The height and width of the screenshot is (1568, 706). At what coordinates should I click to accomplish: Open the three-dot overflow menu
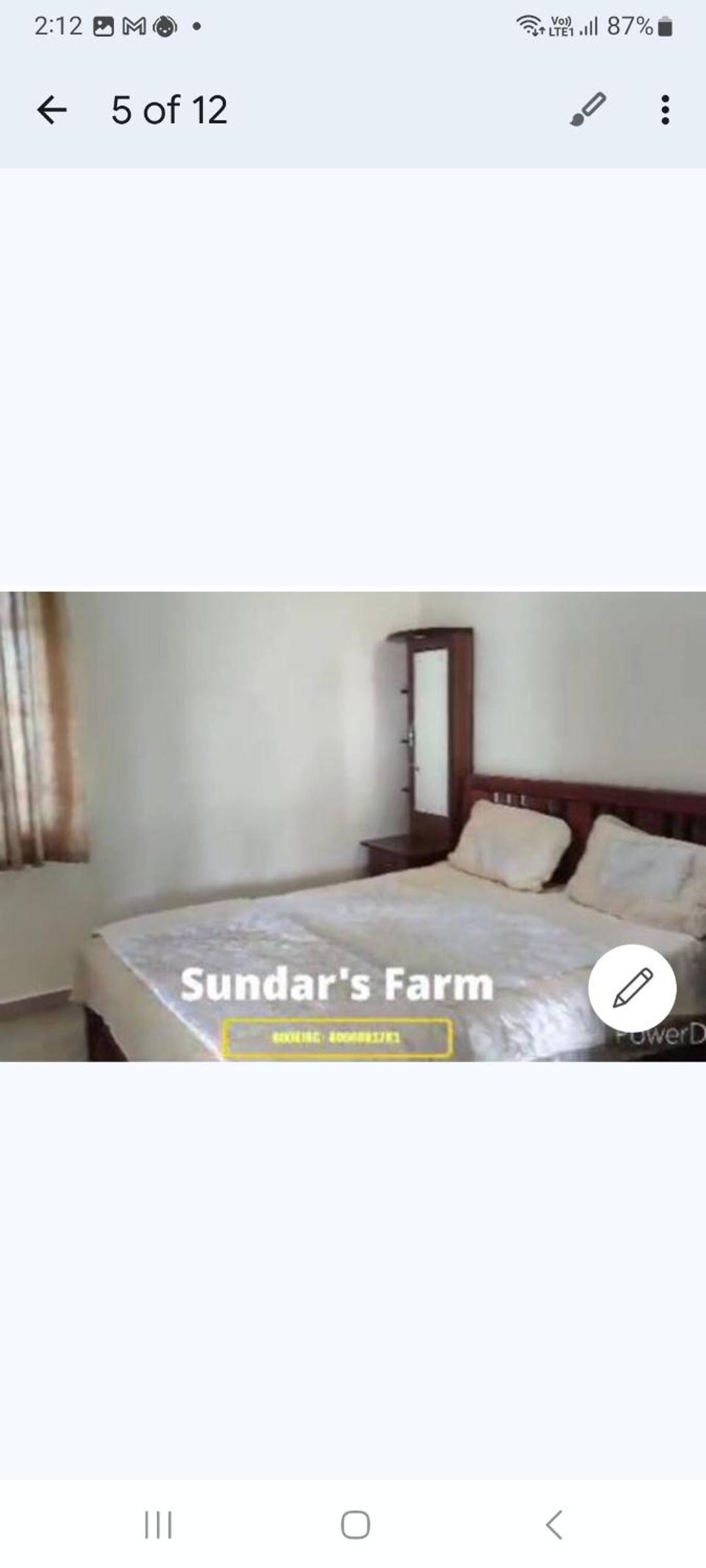665,110
